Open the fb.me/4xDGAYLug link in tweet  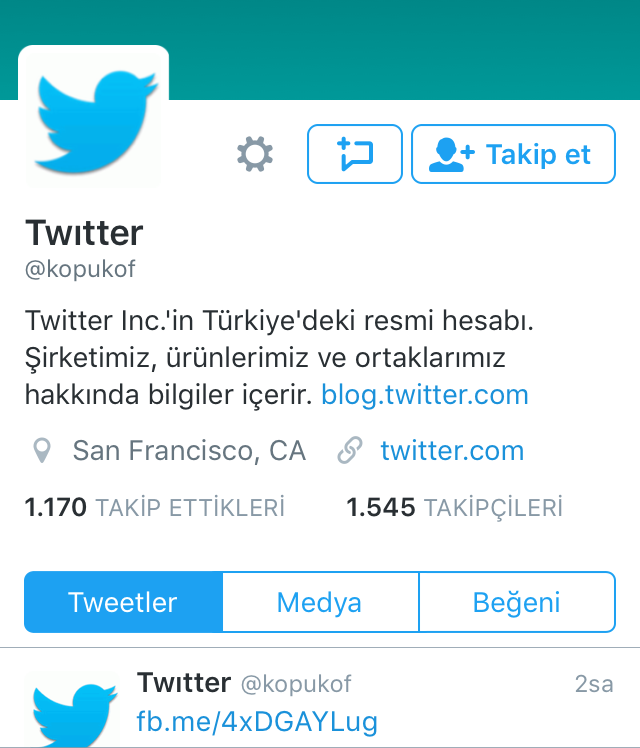[x=258, y=720]
